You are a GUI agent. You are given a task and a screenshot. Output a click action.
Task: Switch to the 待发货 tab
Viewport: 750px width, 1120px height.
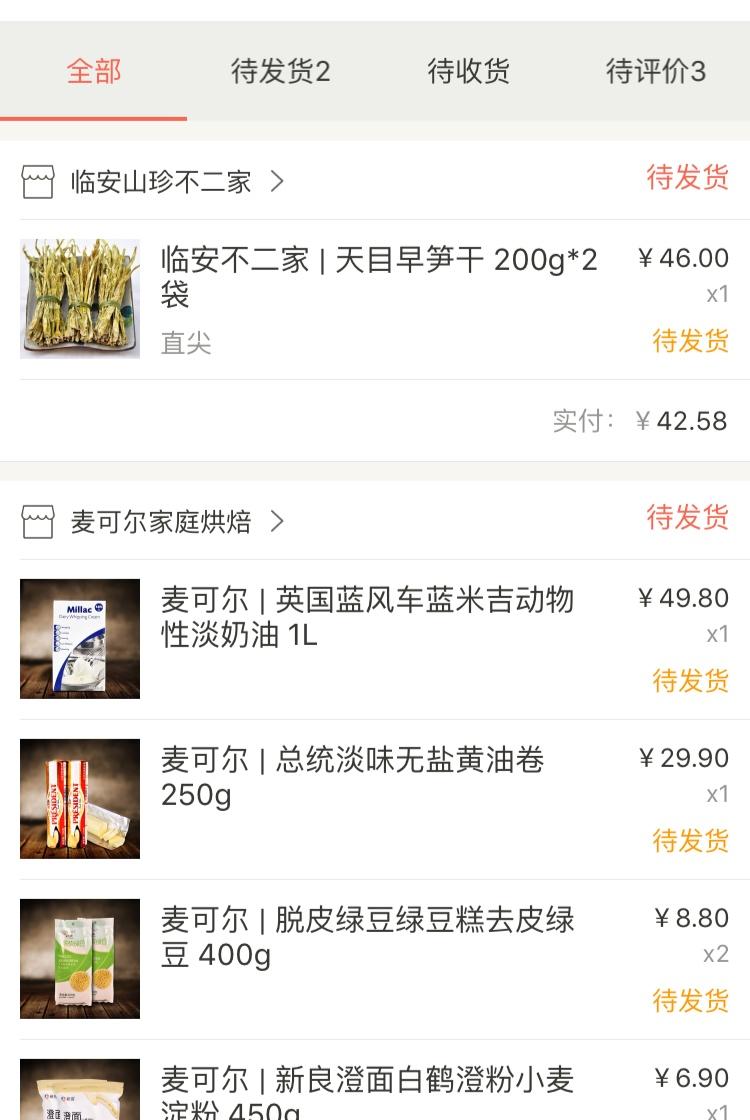tap(280, 72)
